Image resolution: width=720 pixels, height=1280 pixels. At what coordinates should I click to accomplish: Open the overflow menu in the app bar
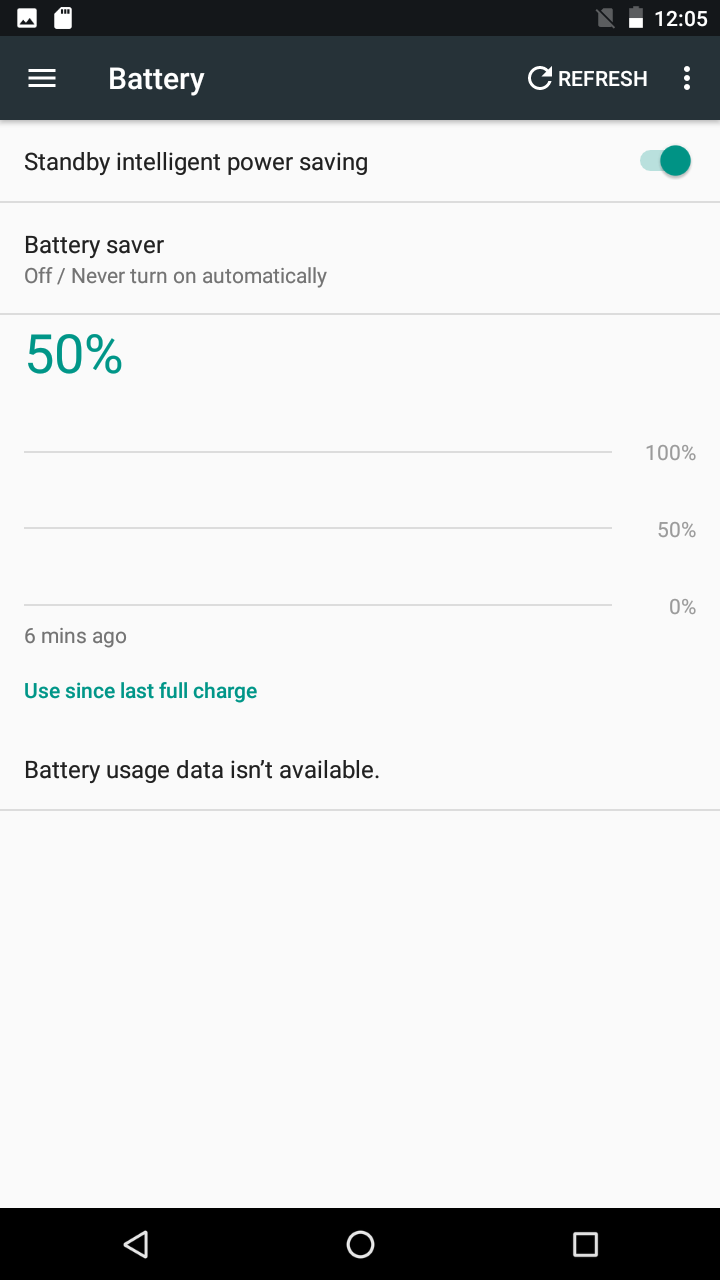click(686, 78)
